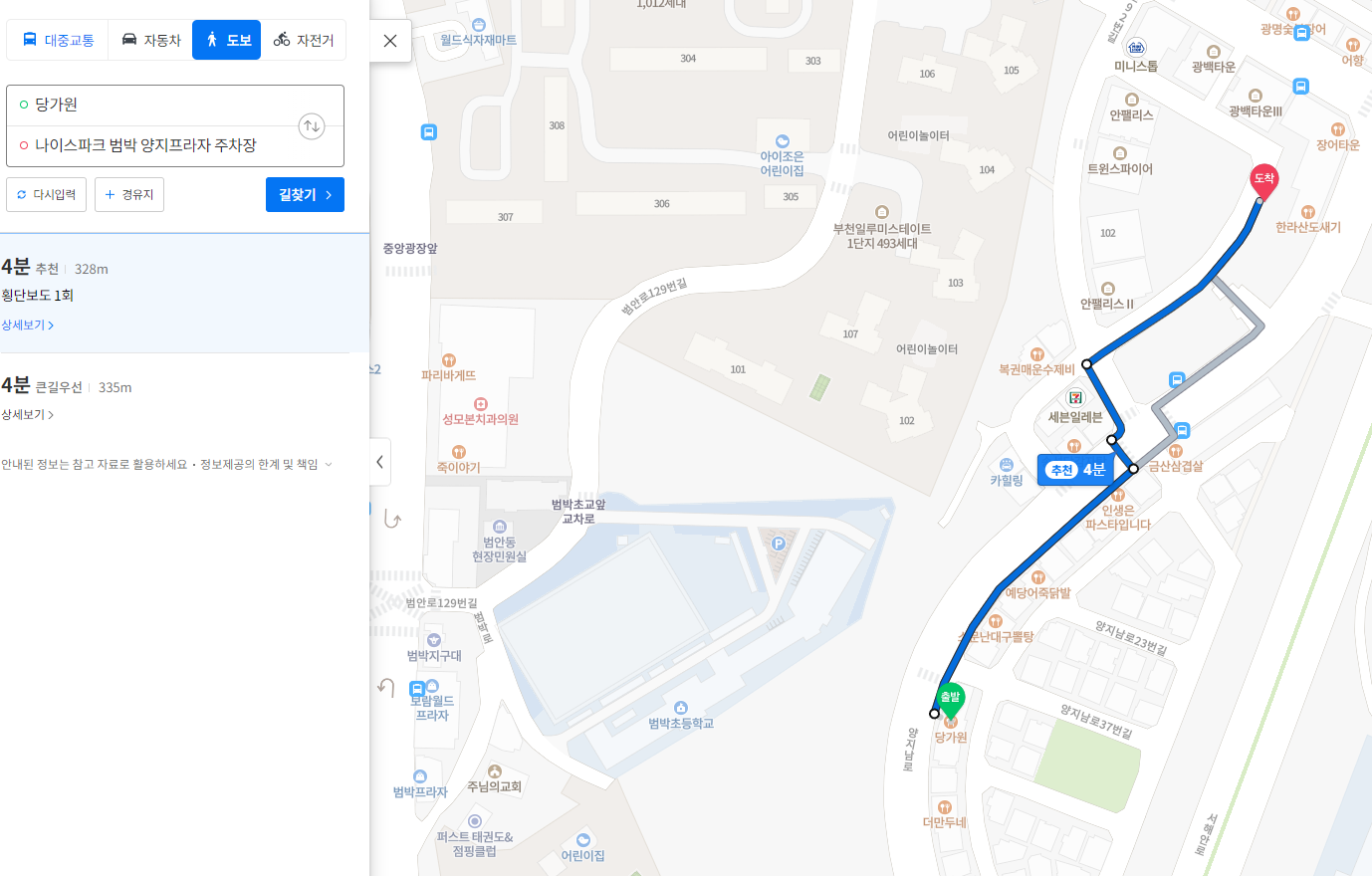Image resolution: width=1372 pixels, height=876 pixels.
Task: Swap start and destination points
Action: pyautogui.click(x=312, y=126)
